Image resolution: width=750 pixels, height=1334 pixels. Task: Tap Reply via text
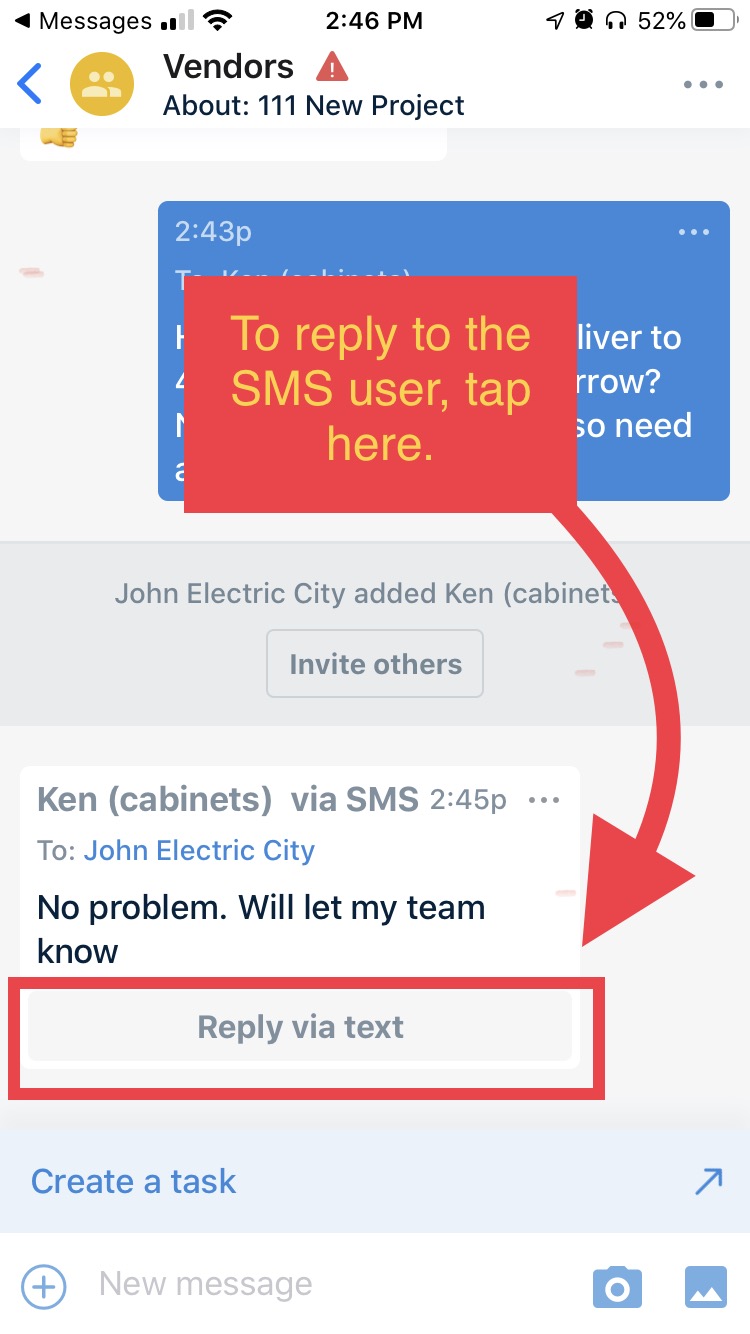300,1027
